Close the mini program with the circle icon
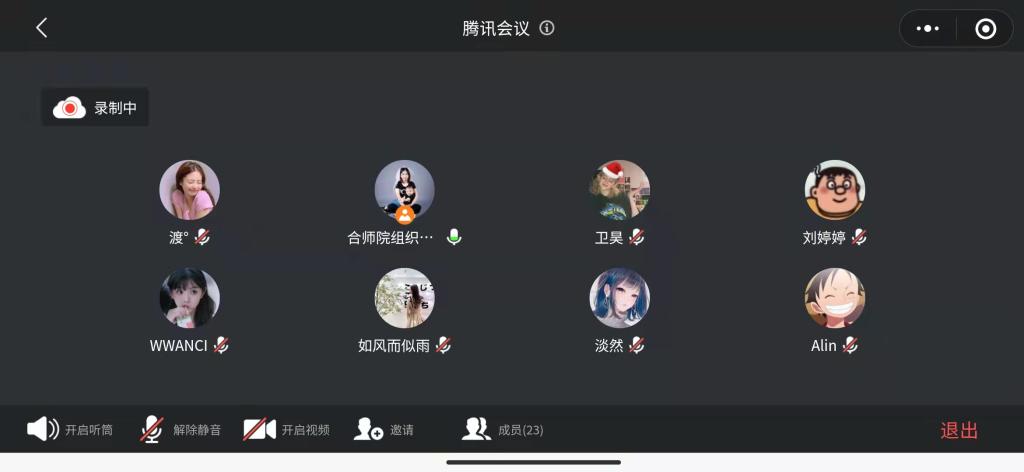 pyautogui.click(x=985, y=29)
